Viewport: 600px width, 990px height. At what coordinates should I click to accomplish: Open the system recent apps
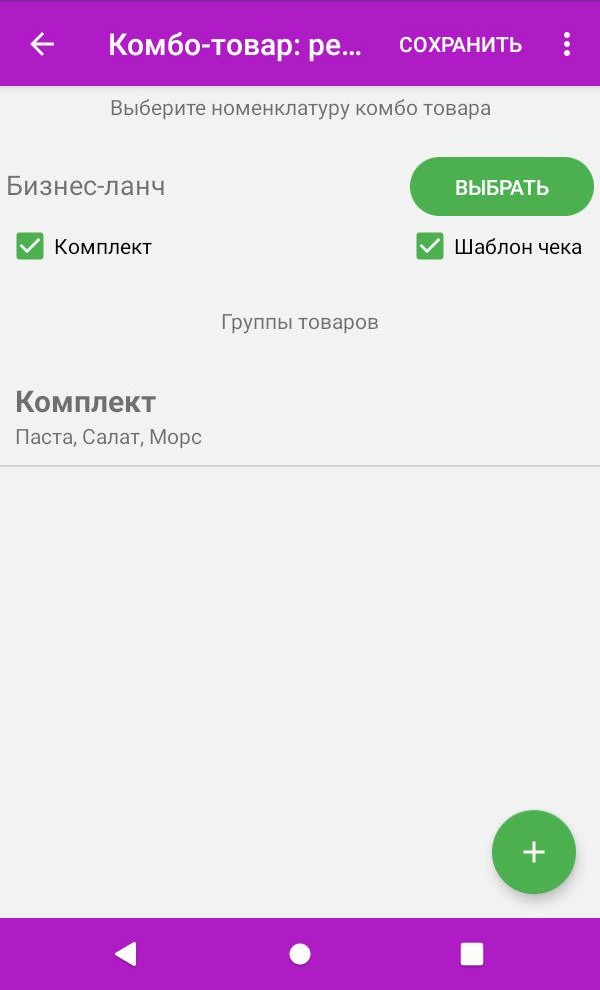tap(472, 954)
